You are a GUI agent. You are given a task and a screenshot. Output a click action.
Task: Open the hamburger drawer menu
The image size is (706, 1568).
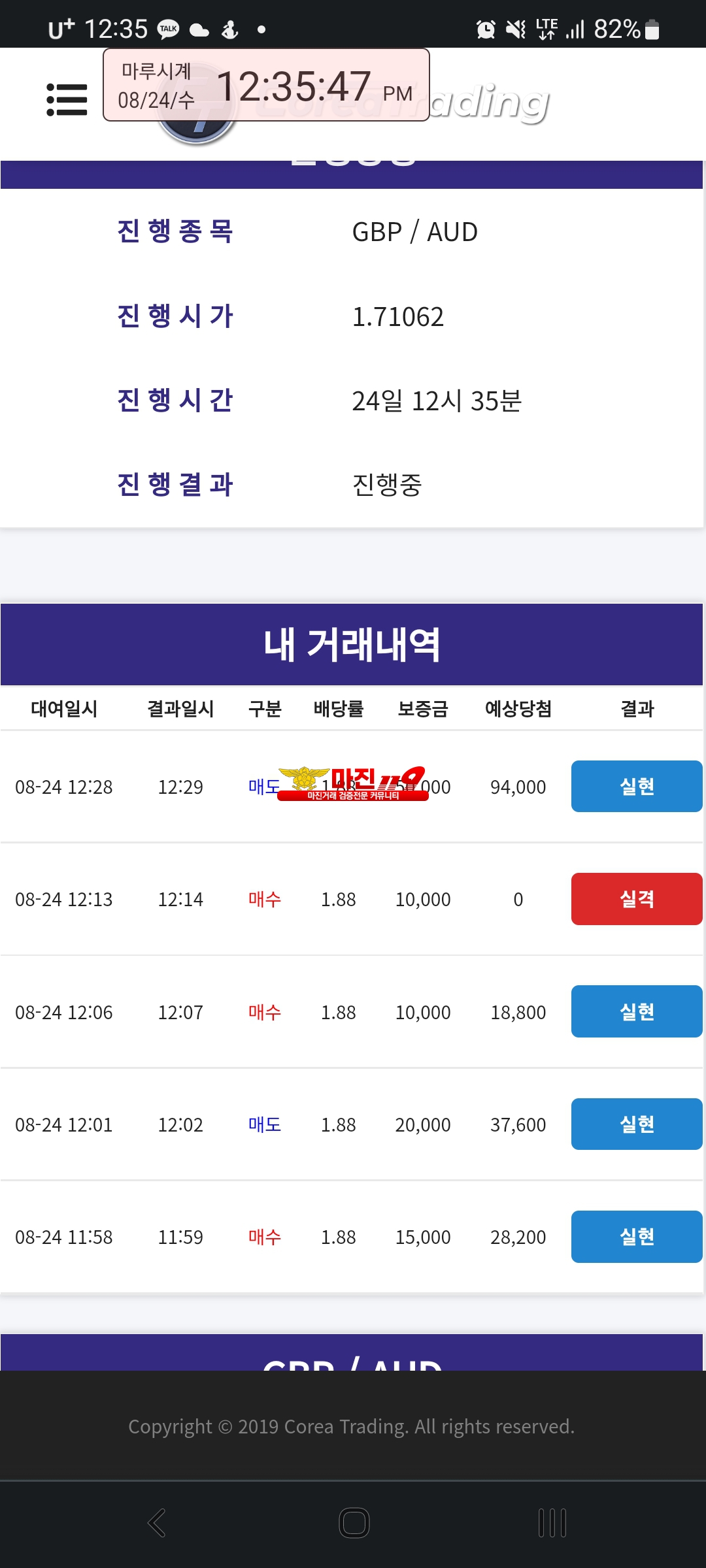(67, 100)
